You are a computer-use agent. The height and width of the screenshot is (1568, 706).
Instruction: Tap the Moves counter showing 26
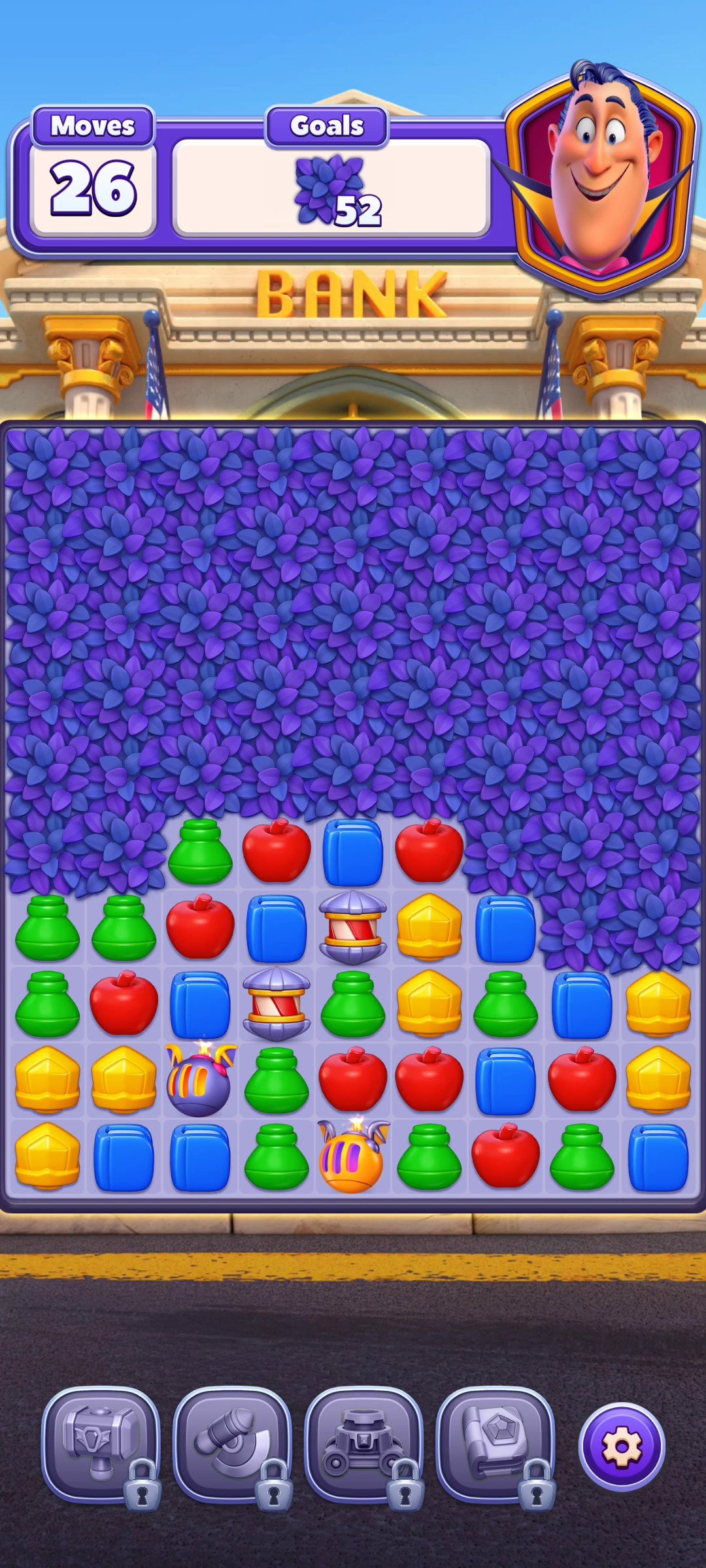93,189
